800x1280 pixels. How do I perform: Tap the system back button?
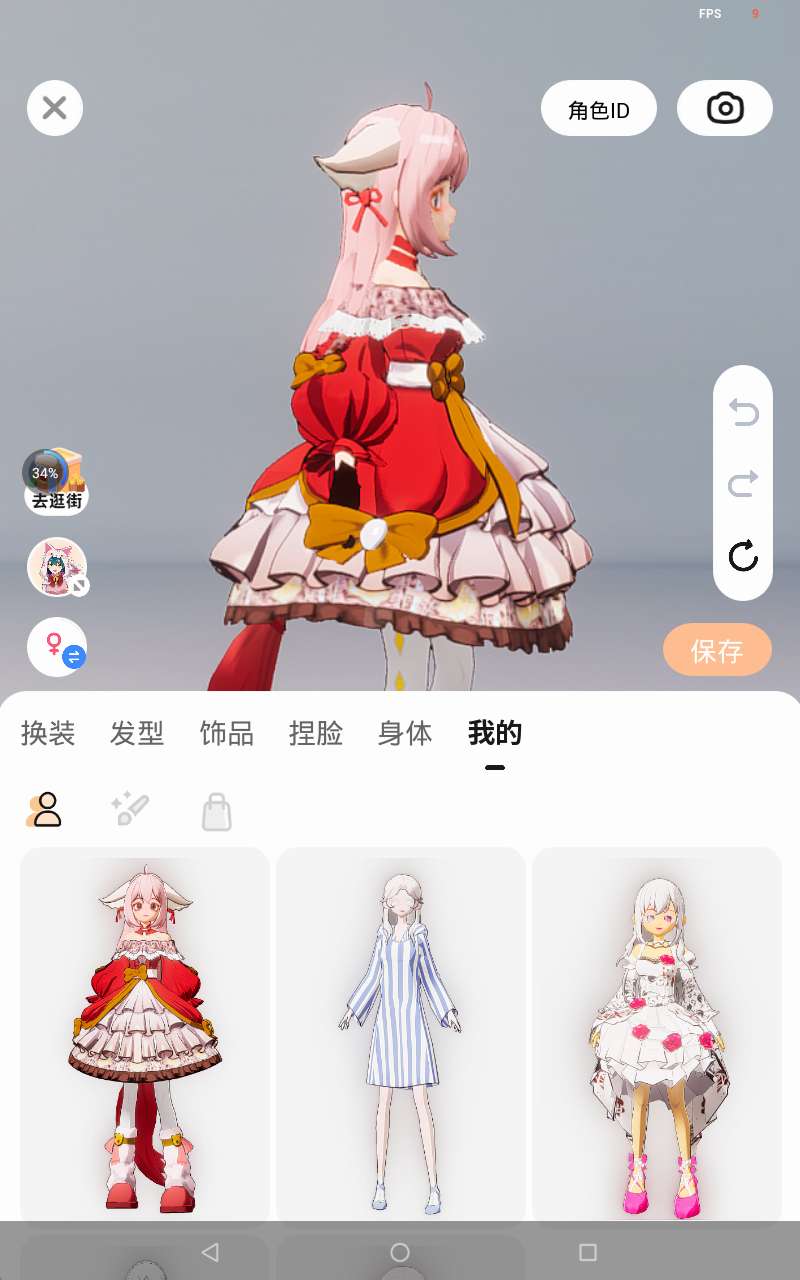(x=210, y=1252)
